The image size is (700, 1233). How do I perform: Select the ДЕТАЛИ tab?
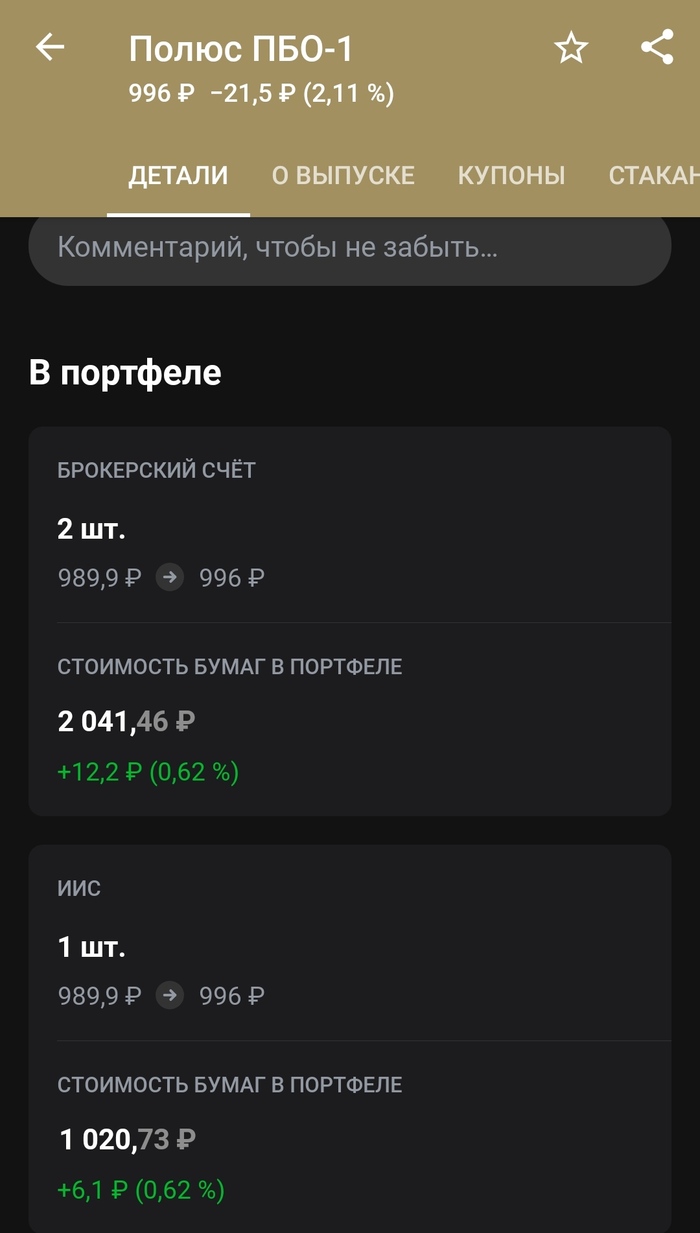pyautogui.click(x=178, y=176)
